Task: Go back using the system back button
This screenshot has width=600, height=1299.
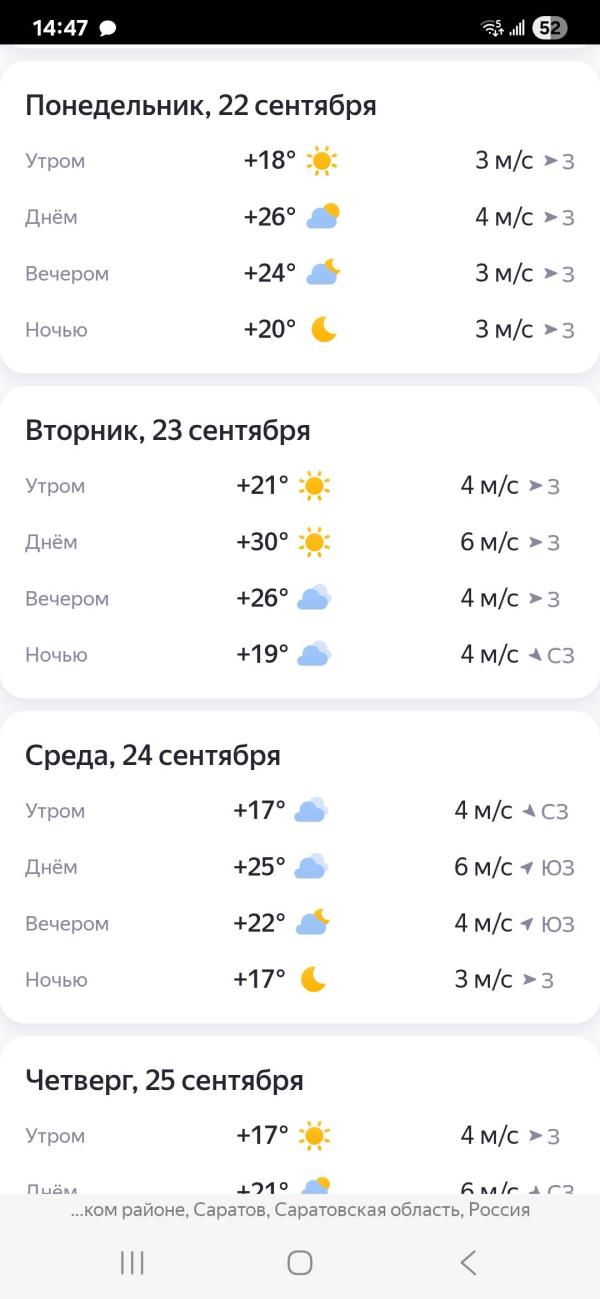Action: 468,1262
